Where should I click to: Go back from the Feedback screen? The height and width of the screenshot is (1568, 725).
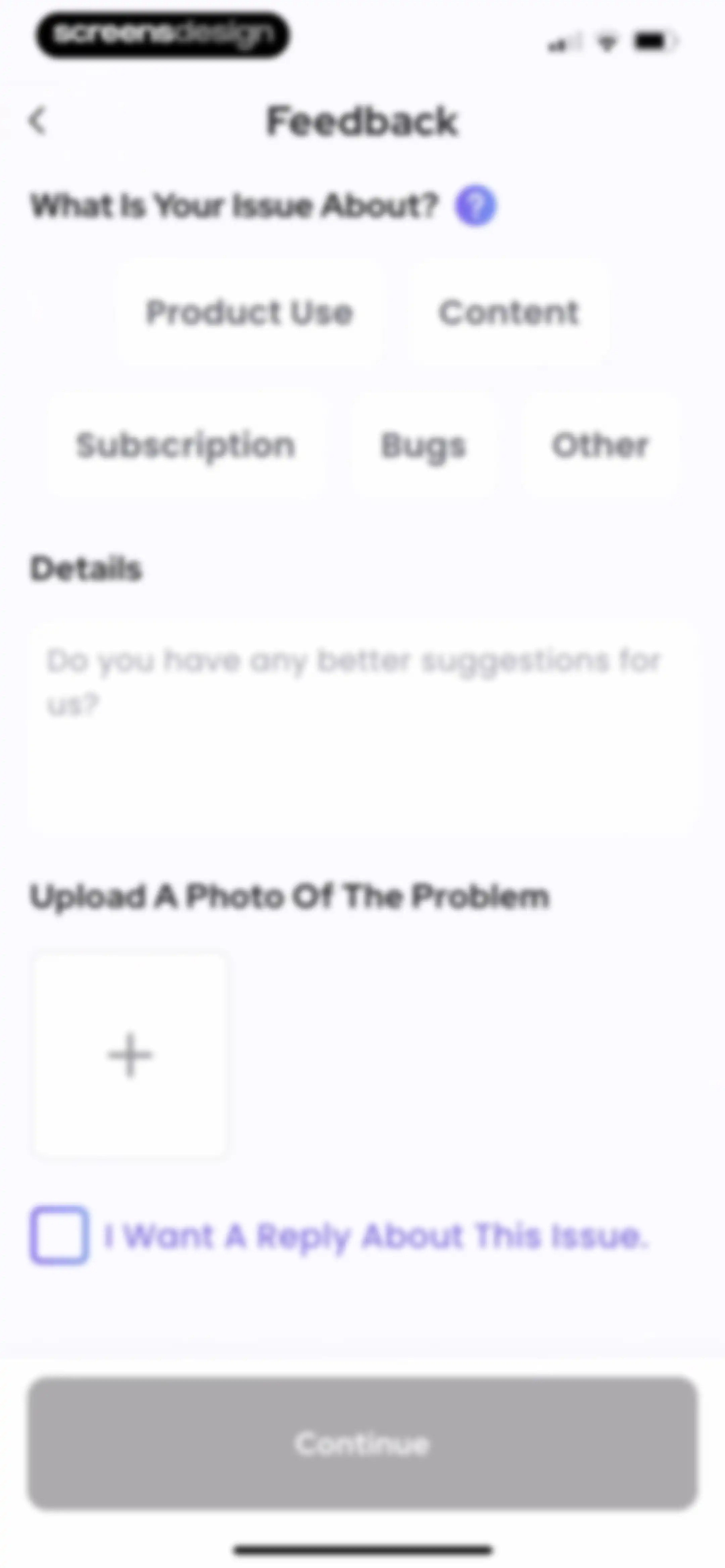pyautogui.click(x=38, y=121)
